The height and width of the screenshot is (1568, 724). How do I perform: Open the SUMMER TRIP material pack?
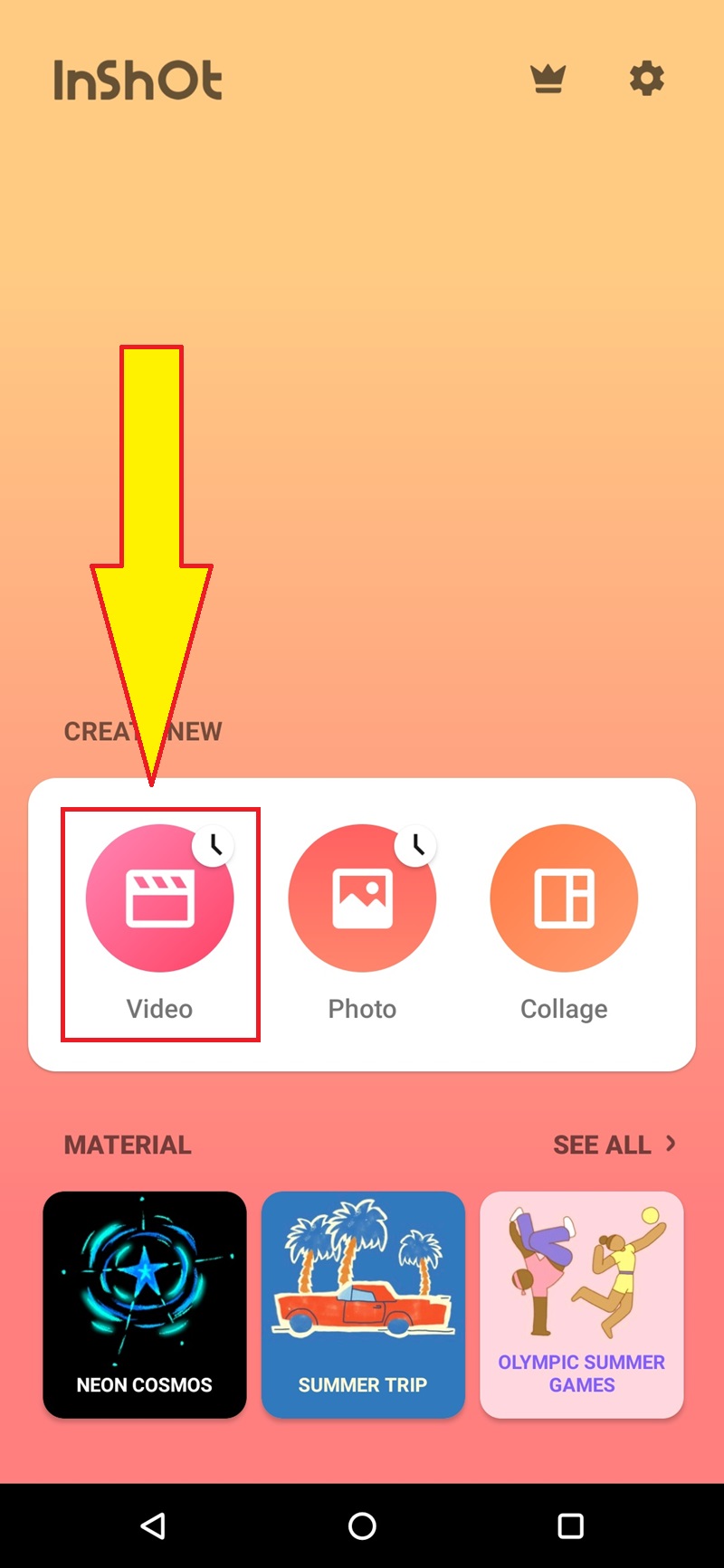362,1303
